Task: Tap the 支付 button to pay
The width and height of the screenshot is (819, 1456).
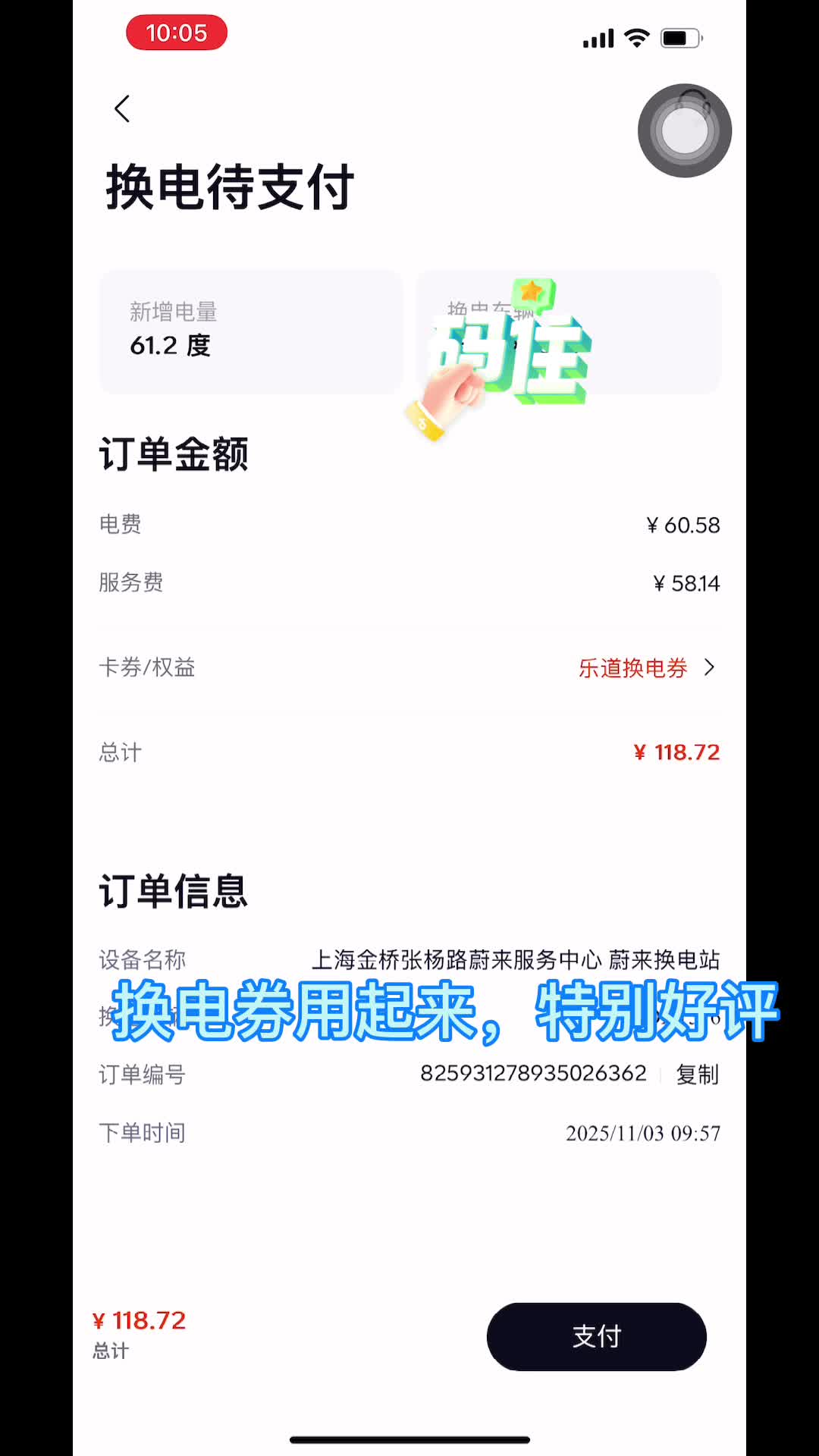Action: 596,1336
